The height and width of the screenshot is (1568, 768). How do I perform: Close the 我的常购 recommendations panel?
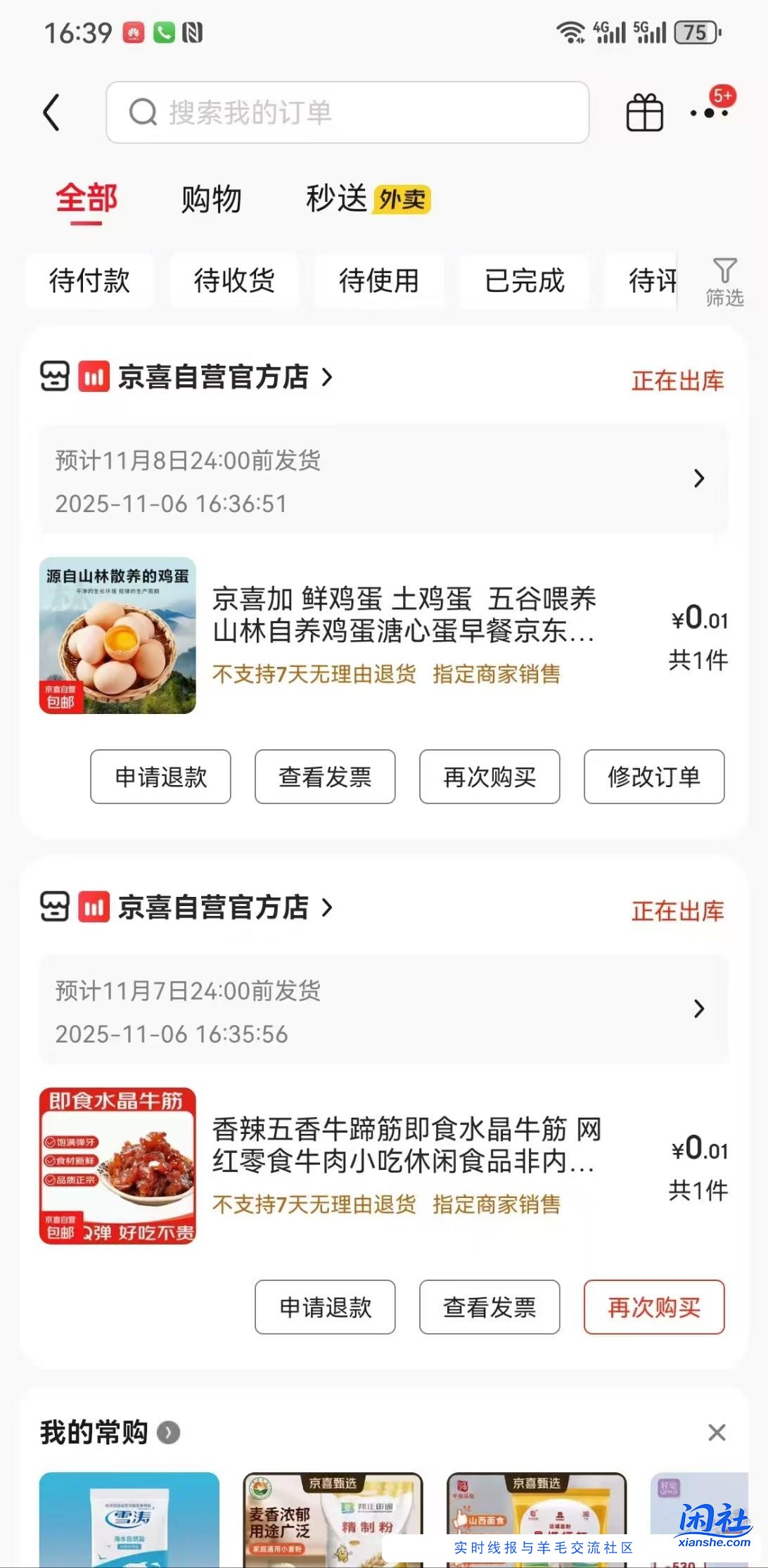click(718, 1432)
